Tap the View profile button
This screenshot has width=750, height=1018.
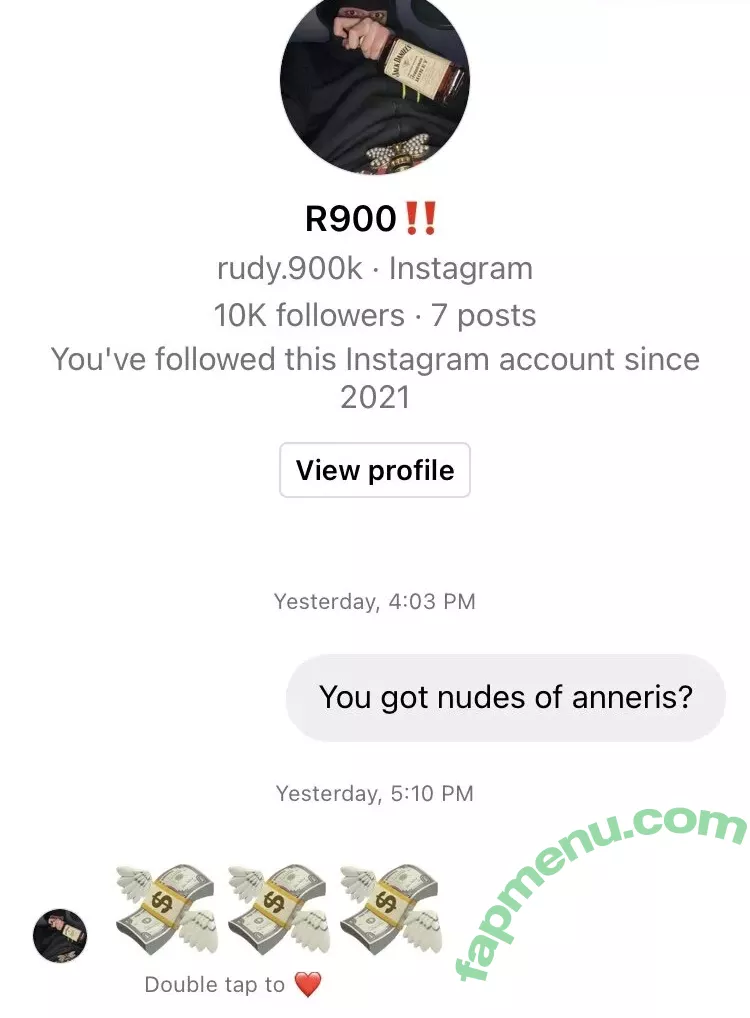point(375,470)
